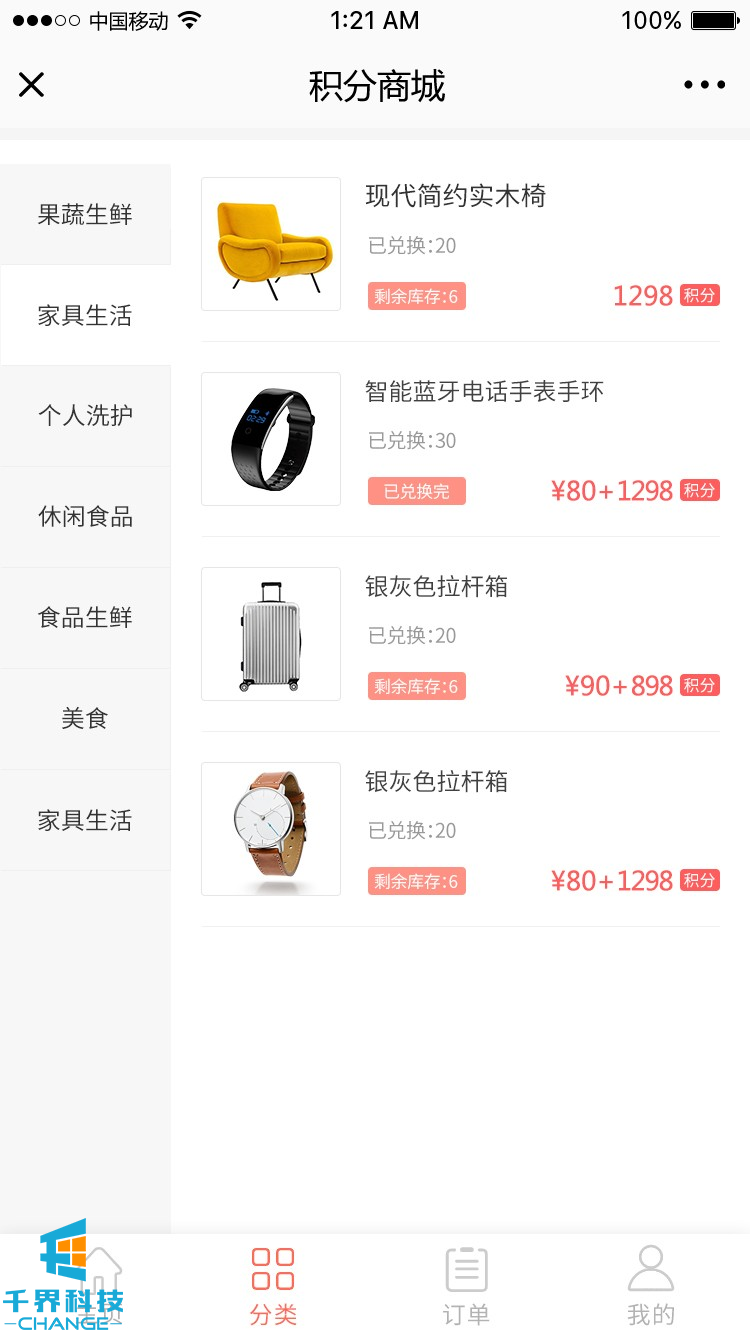
Task: Open the 订单 tab
Action: coord(466,1284)
